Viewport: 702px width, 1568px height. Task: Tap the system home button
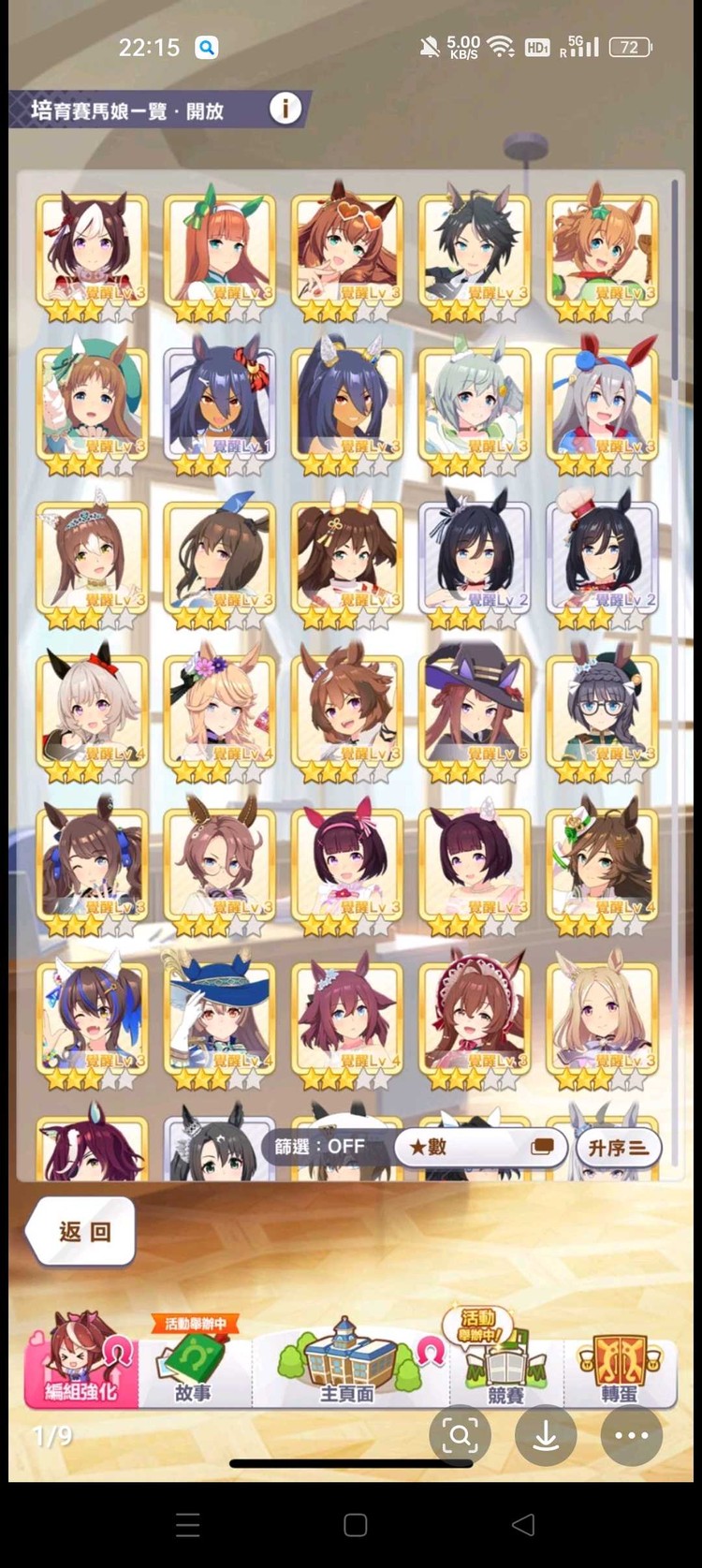[355, 1525]
